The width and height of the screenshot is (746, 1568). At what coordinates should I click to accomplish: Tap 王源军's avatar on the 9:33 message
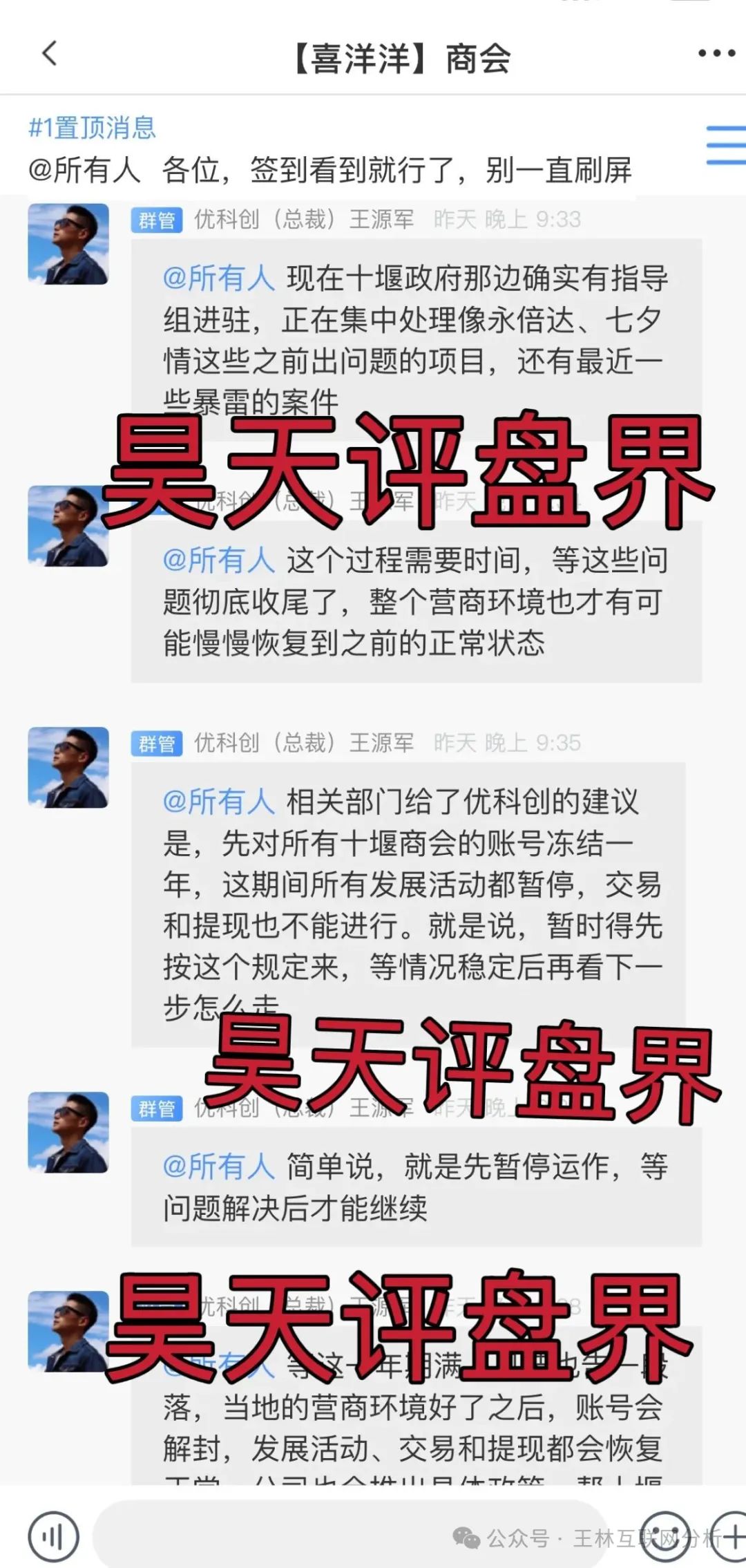(68, 244)
